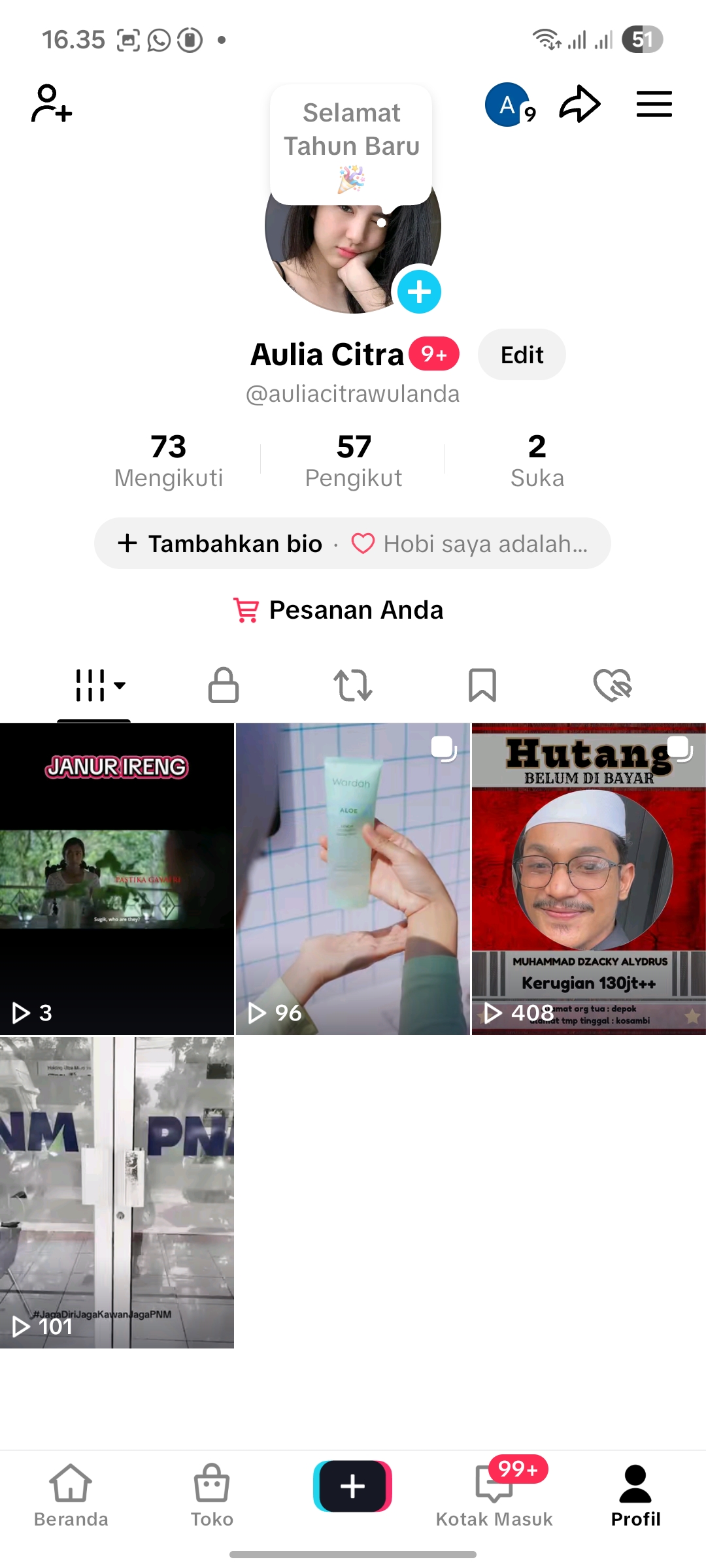
Task: Open the Wardah Aloe video with 96 views
Action: coord(353,879)
